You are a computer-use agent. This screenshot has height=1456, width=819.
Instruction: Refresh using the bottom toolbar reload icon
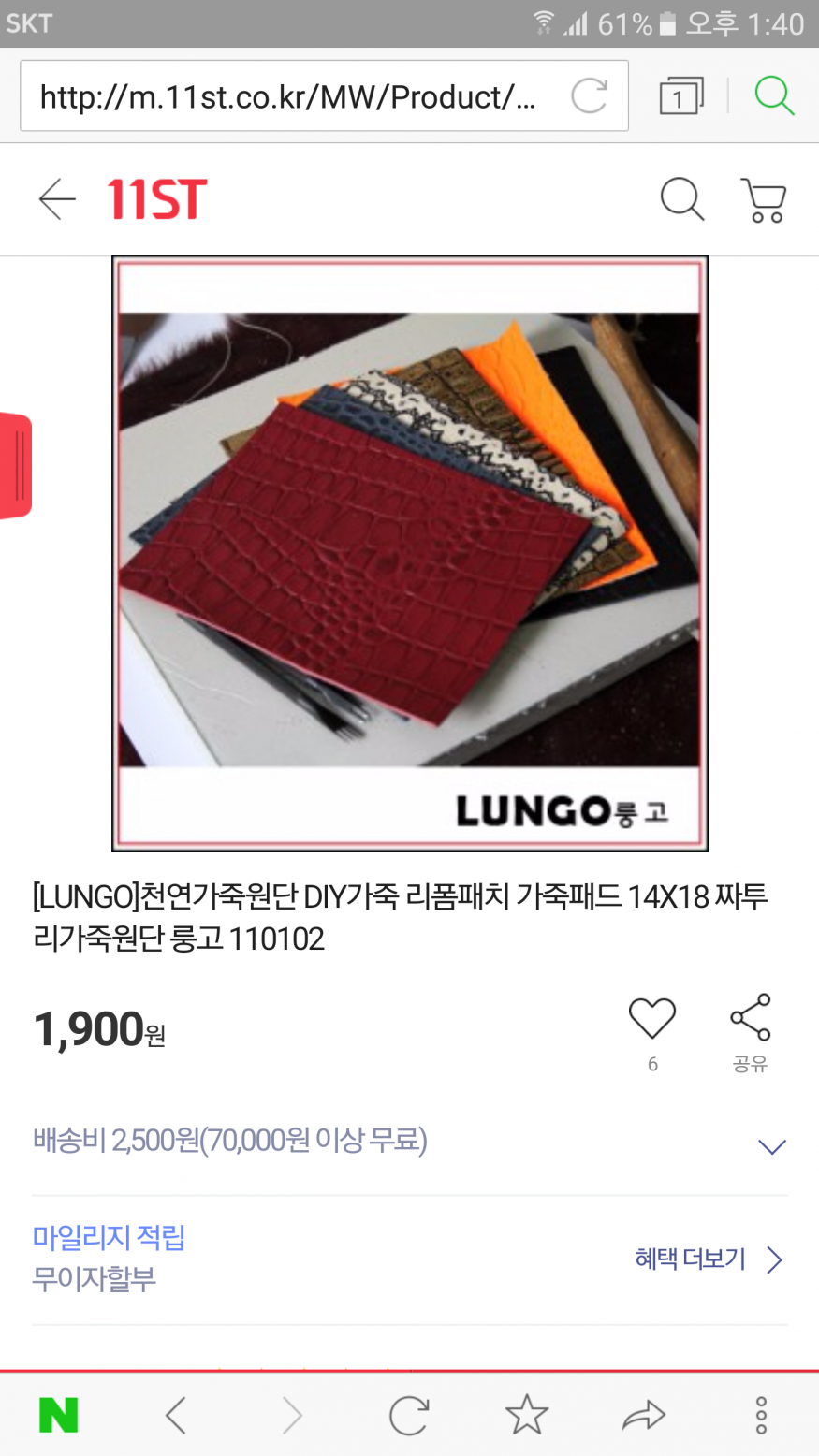pos(409,1415)
